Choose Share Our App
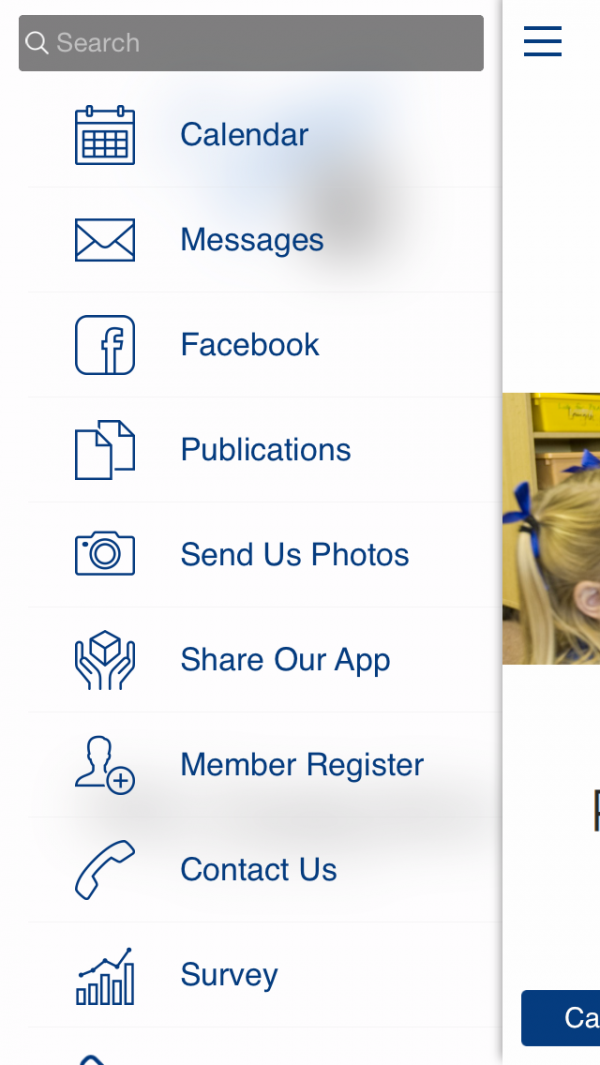The image size is (600, 1065). [x=264, y=660]
